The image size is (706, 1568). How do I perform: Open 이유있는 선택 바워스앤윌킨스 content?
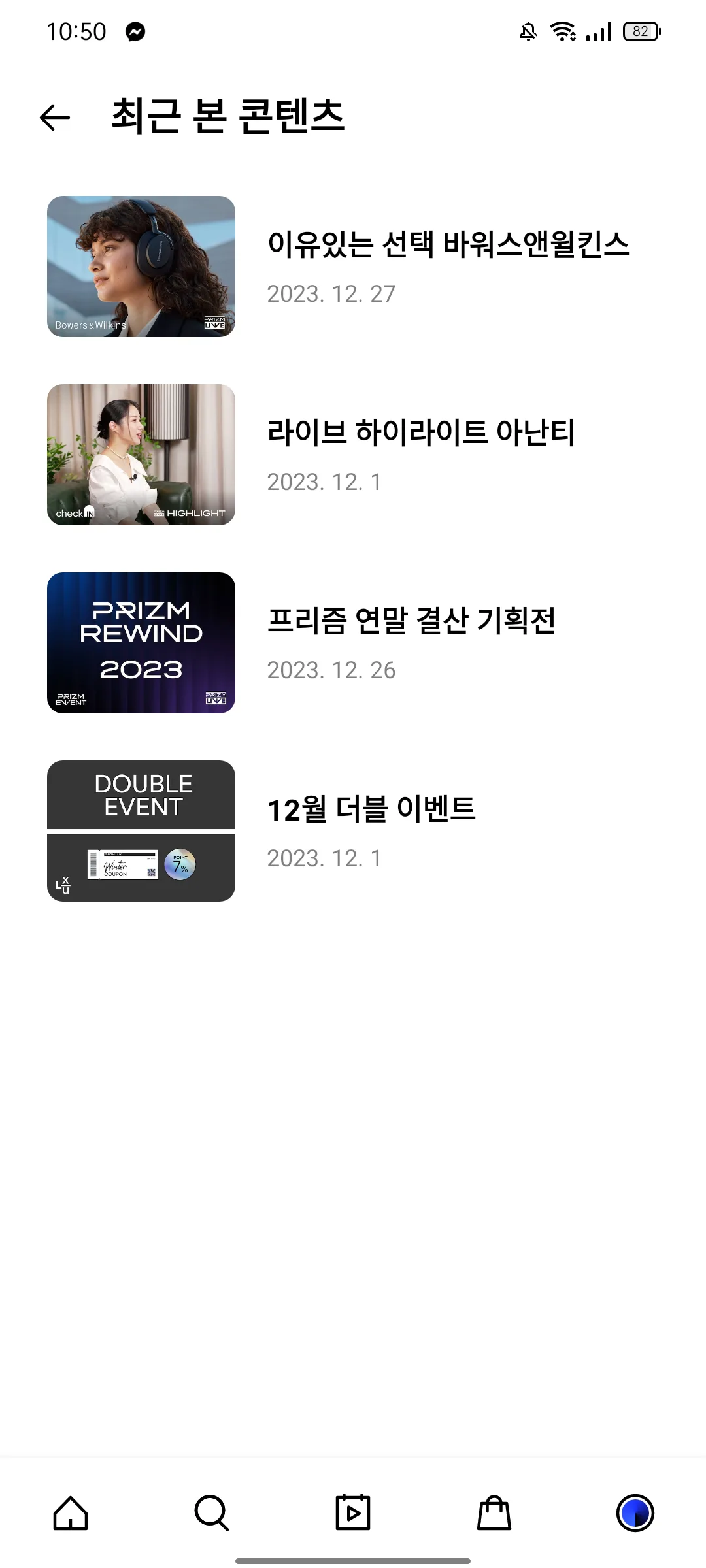(353, 267)
